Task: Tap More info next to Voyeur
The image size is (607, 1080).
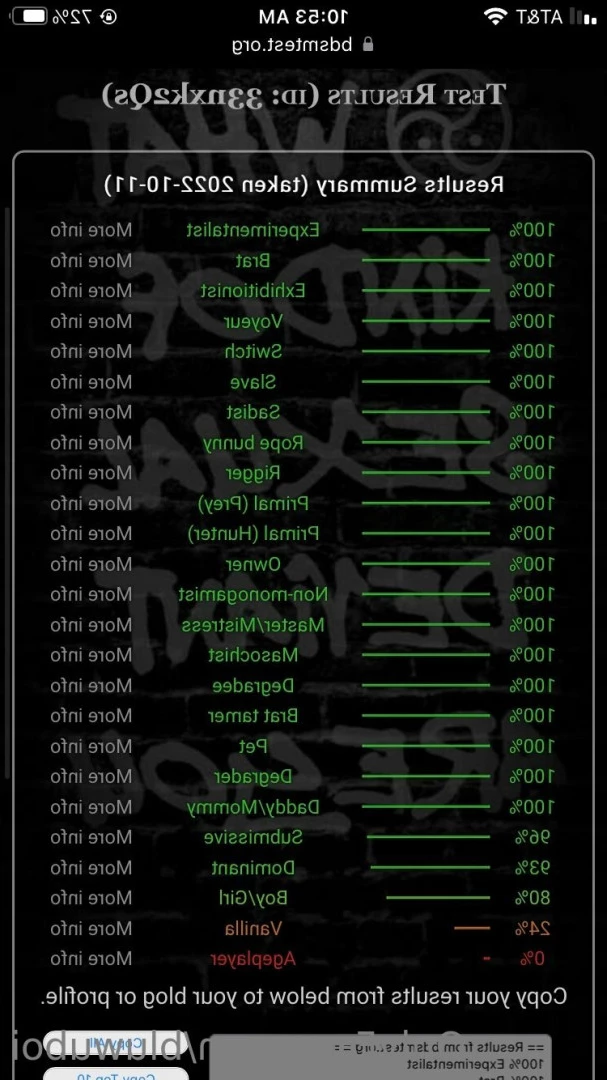Action: click(91, 321)
